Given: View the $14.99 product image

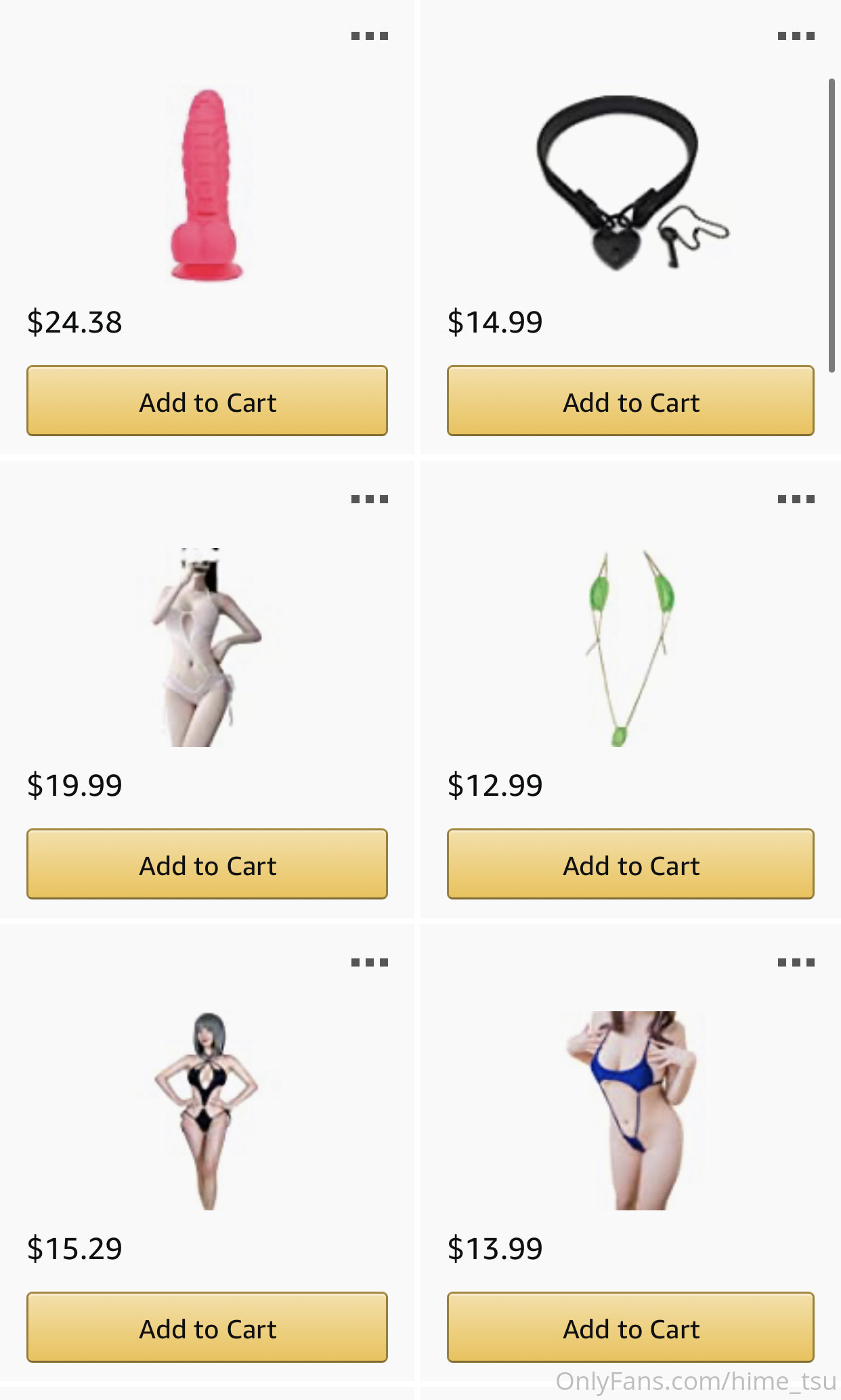Looking at the screenshot, I should coord(631,184).
